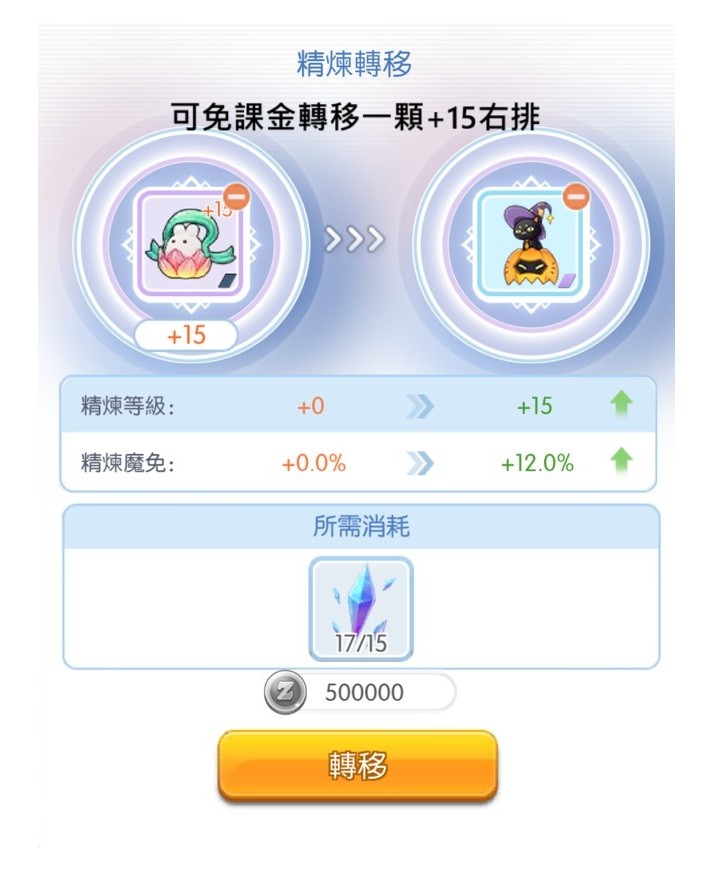709x869 pixels.
Task: Open the pumpkin cat target item slot
Action: [527, 247]
